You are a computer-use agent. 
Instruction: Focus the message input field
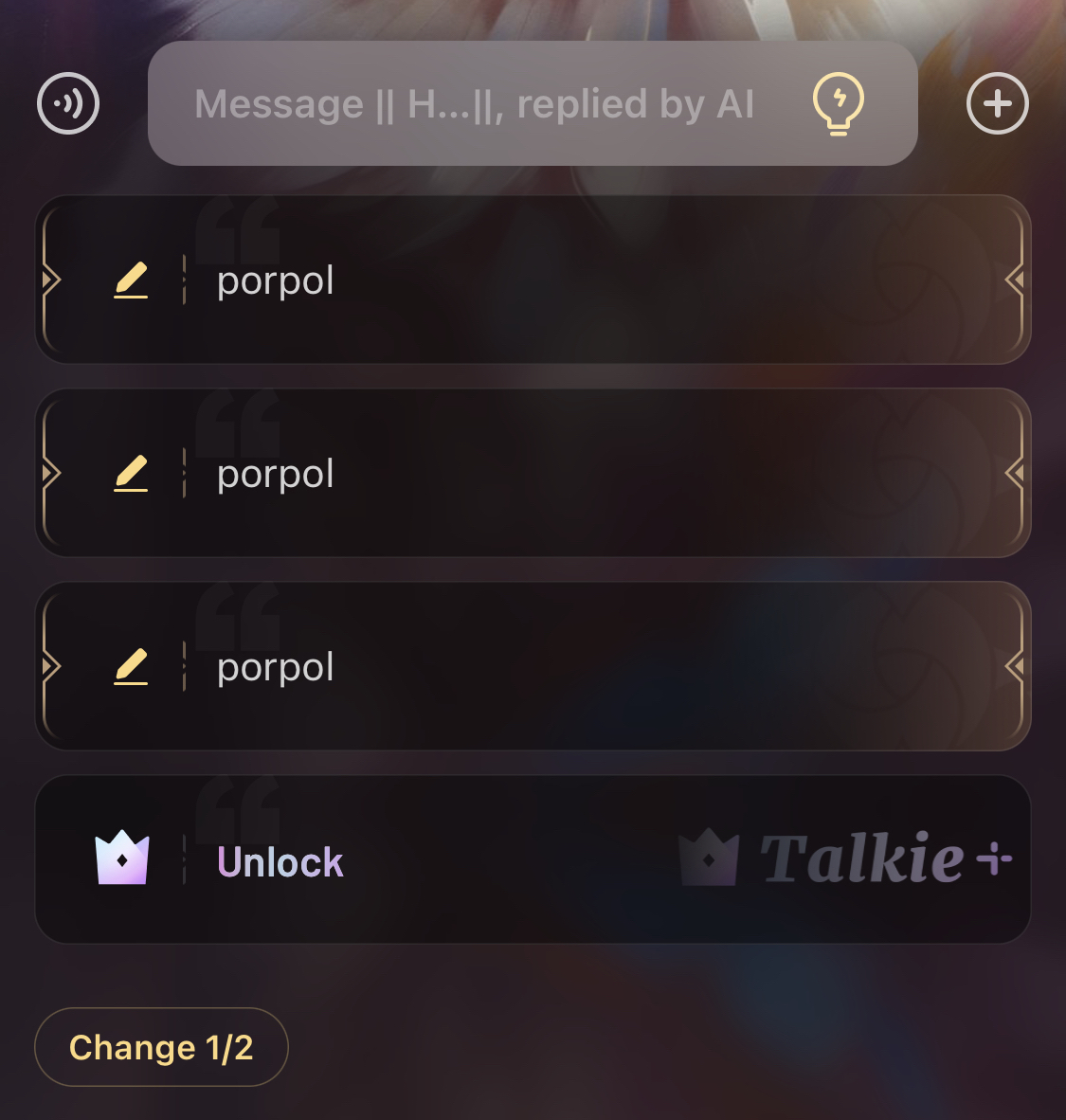click(474, 104)
